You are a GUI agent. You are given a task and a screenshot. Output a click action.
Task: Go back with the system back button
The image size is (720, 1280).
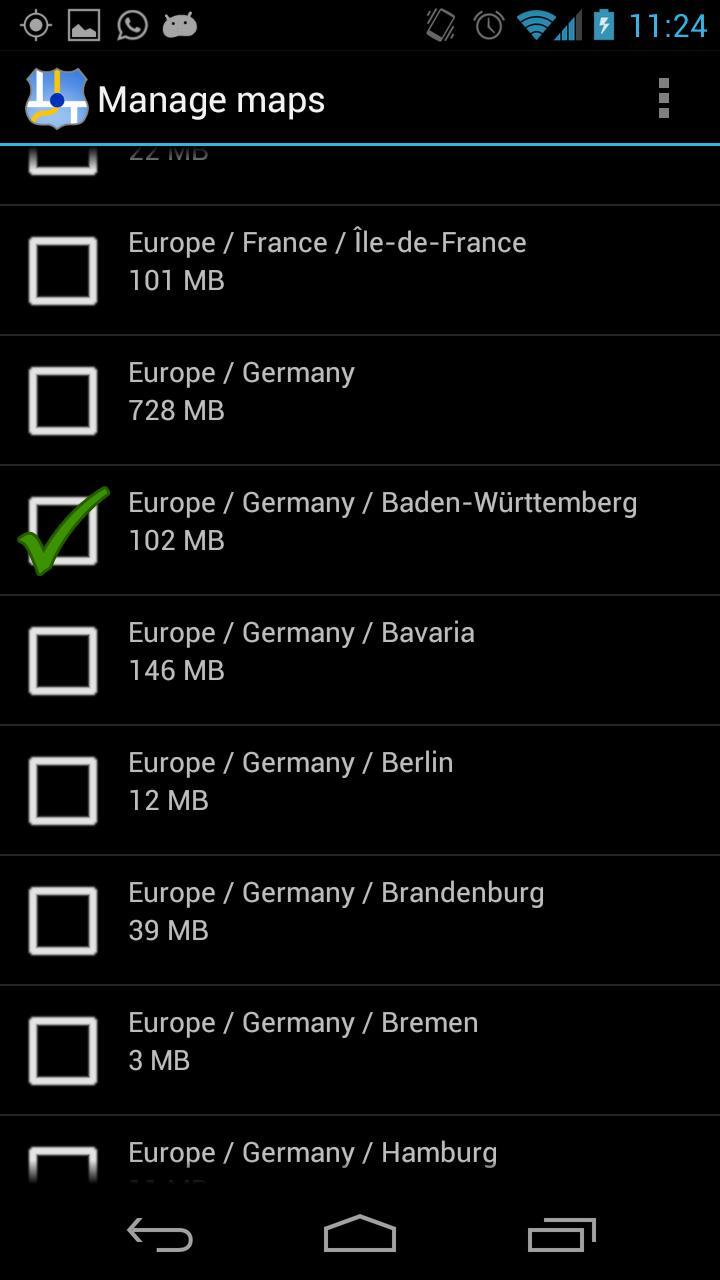click(160, 1236)
